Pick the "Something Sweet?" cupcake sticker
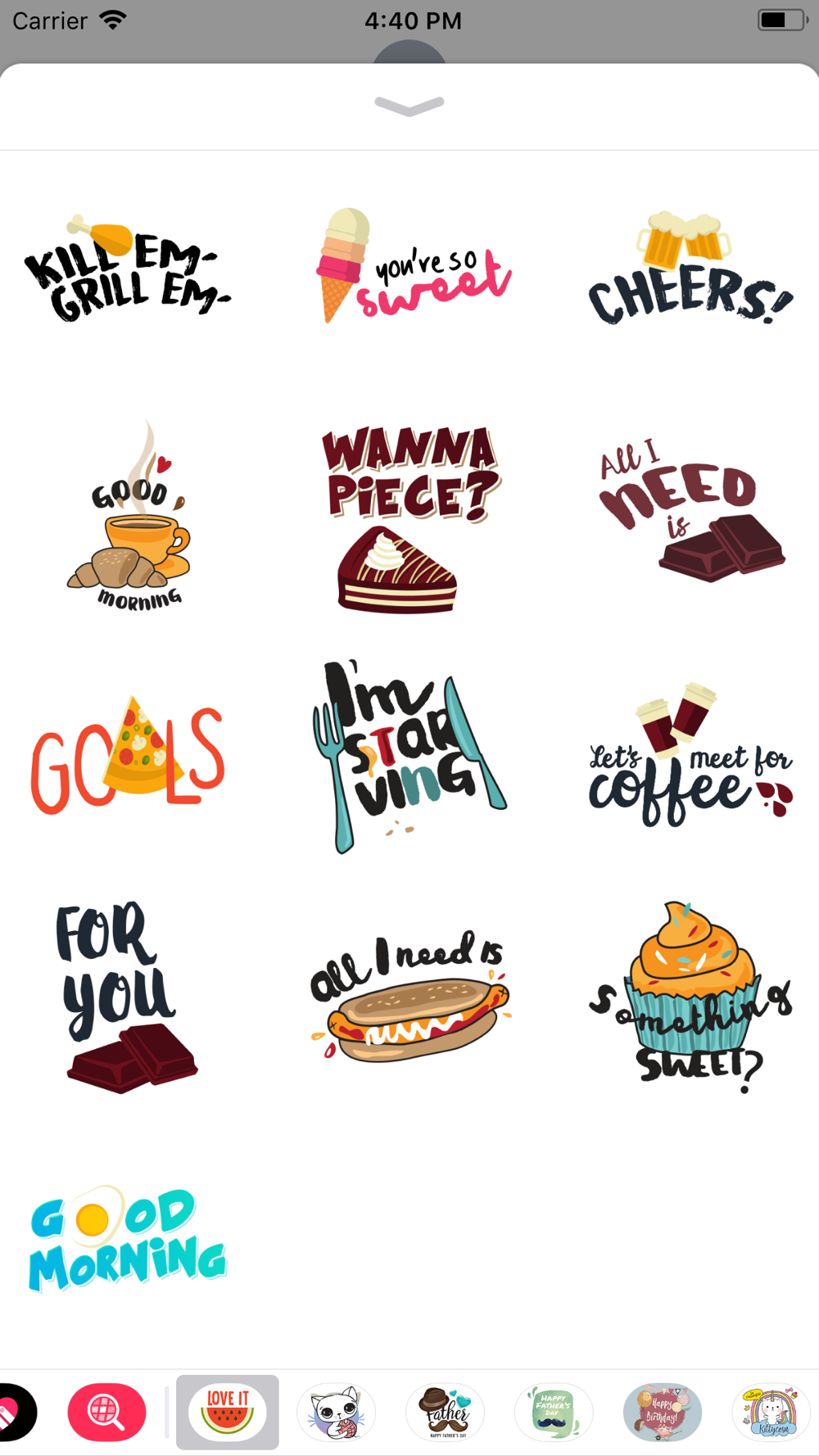Image resolution: width=819 pixels, height=1456 pixels. tap(690, 997)
